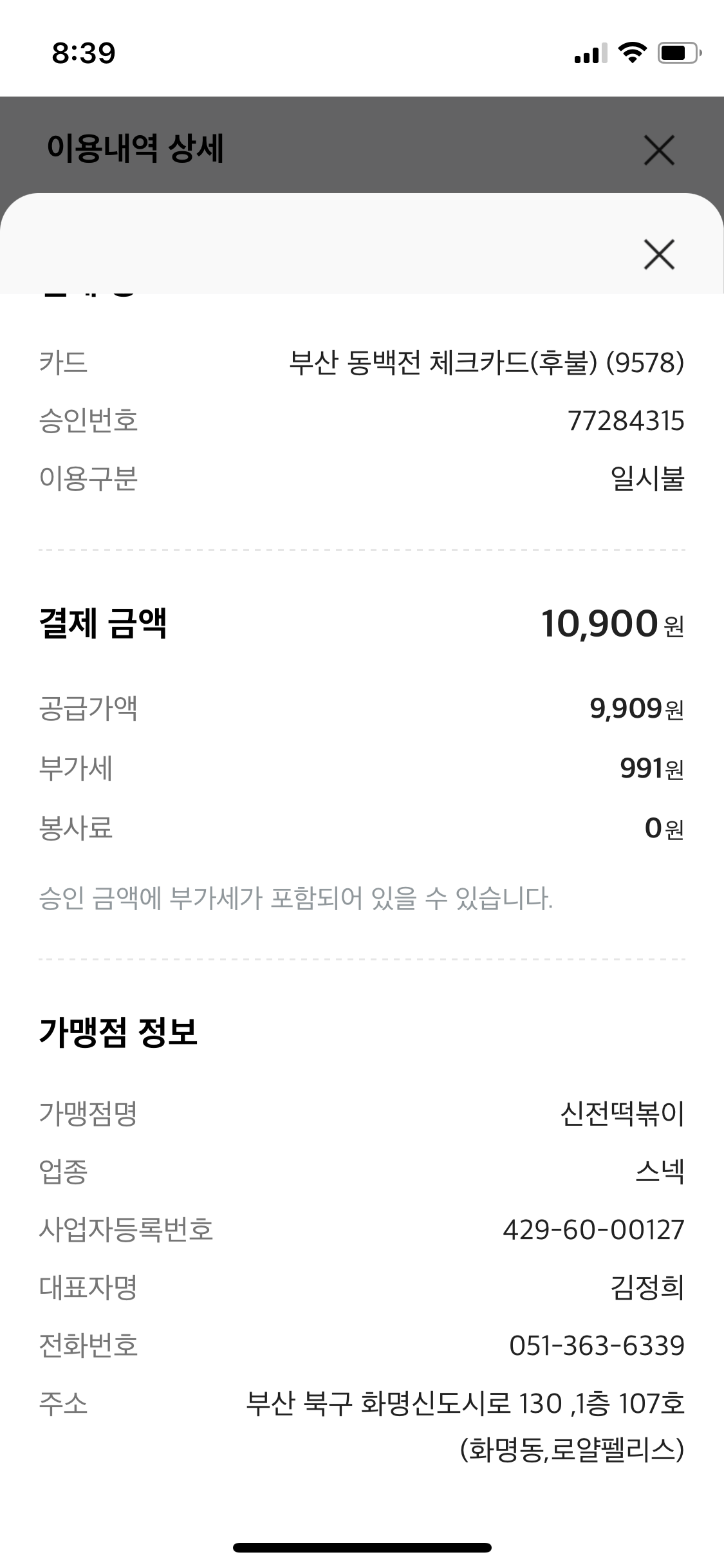Dismiss the white detail sheet

tap(659, 254)
